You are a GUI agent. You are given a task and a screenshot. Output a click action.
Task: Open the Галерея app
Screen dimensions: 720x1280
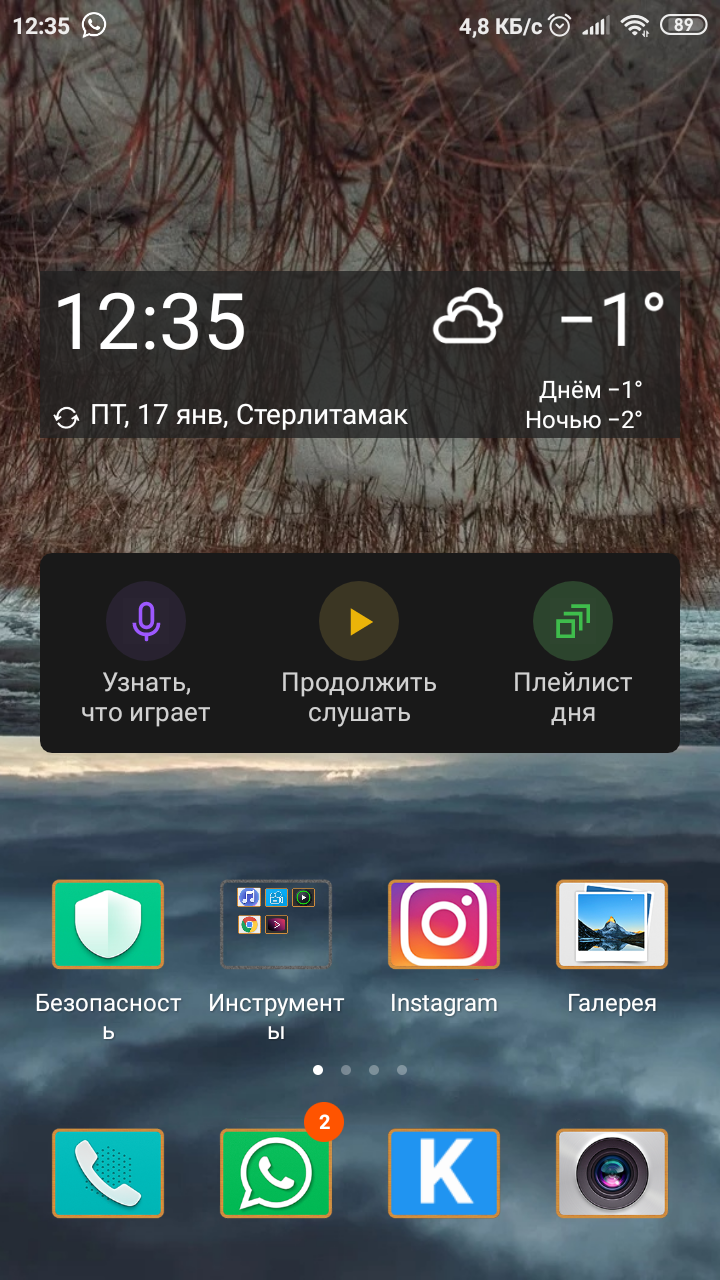[x=612, y=924]
